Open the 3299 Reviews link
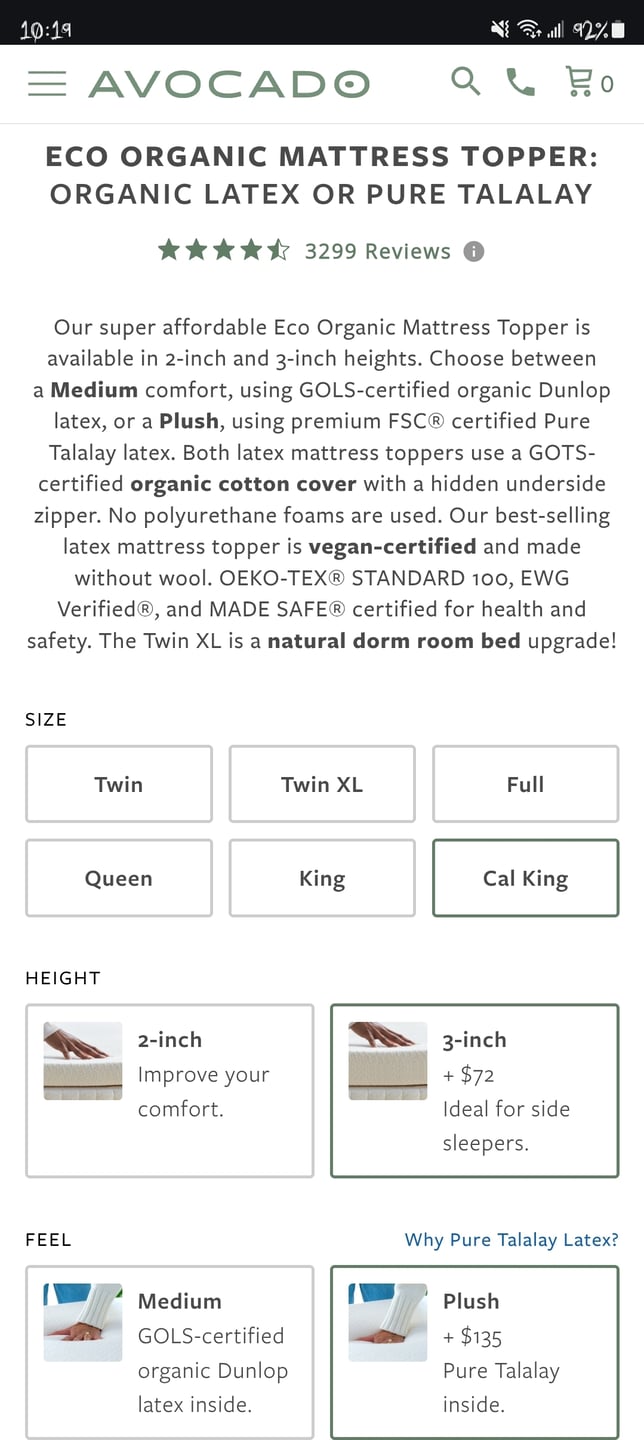 pos(378,251)
